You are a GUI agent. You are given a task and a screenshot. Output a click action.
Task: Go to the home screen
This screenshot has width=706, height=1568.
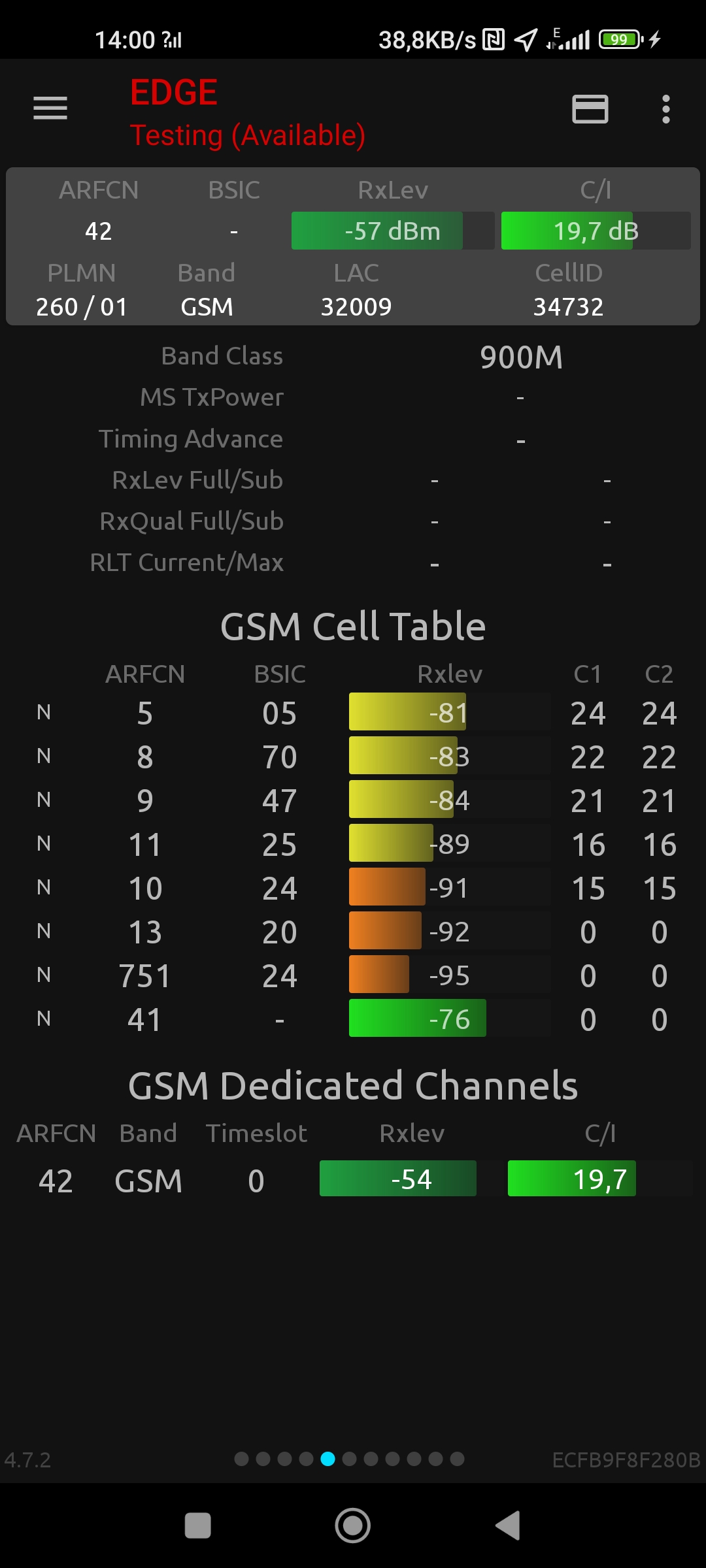(x=353, y=1526)
